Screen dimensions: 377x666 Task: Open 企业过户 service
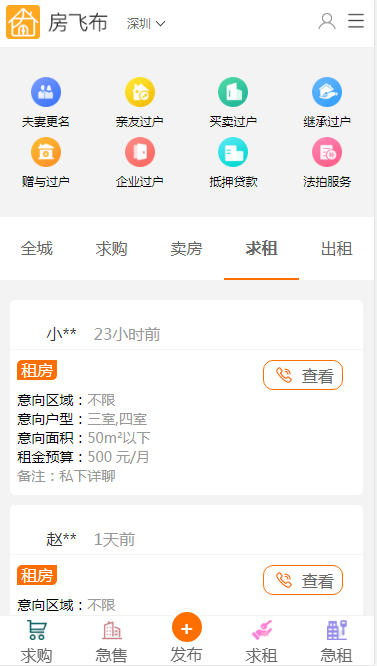click(140, 163)
